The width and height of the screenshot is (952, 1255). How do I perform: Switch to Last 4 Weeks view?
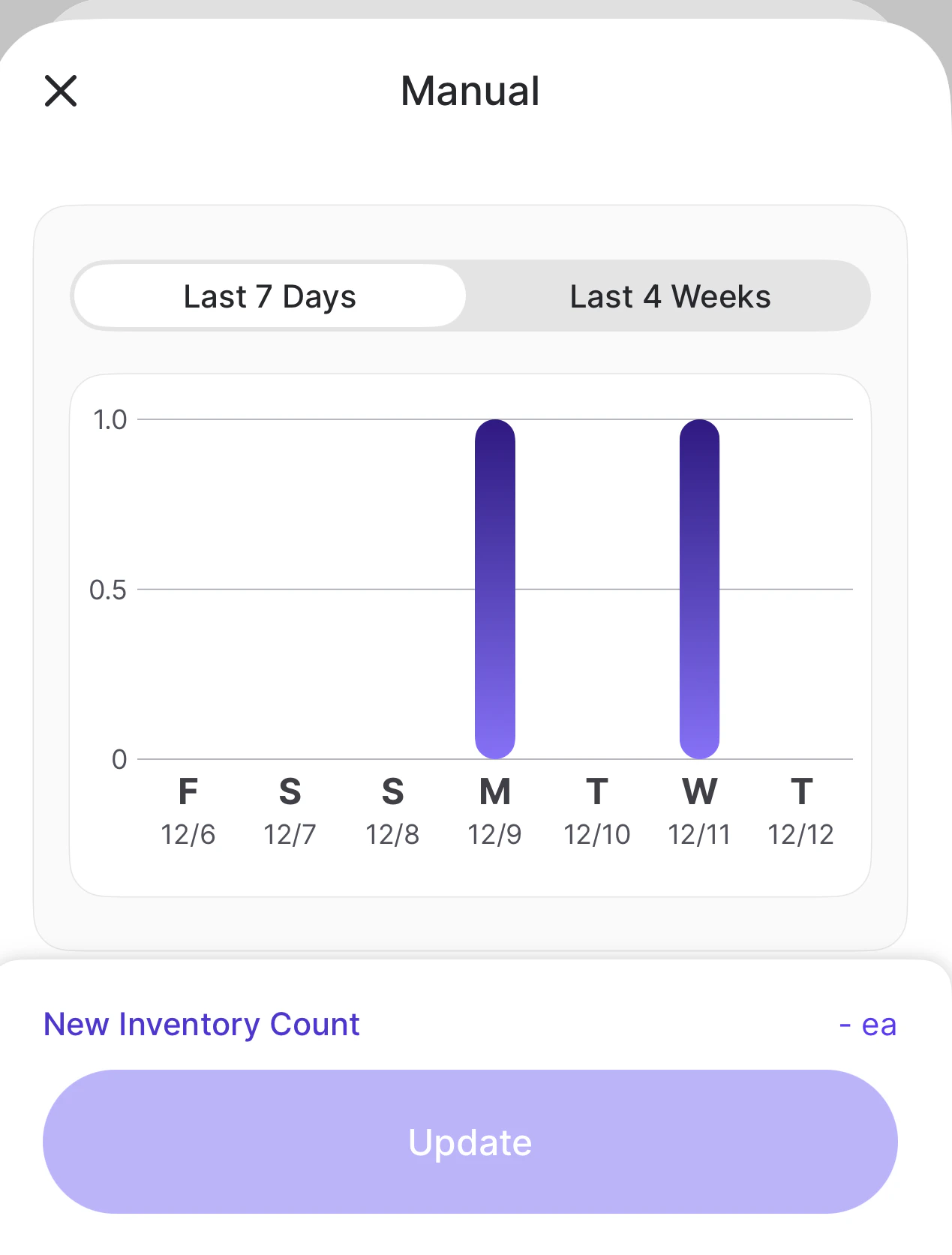669,296
